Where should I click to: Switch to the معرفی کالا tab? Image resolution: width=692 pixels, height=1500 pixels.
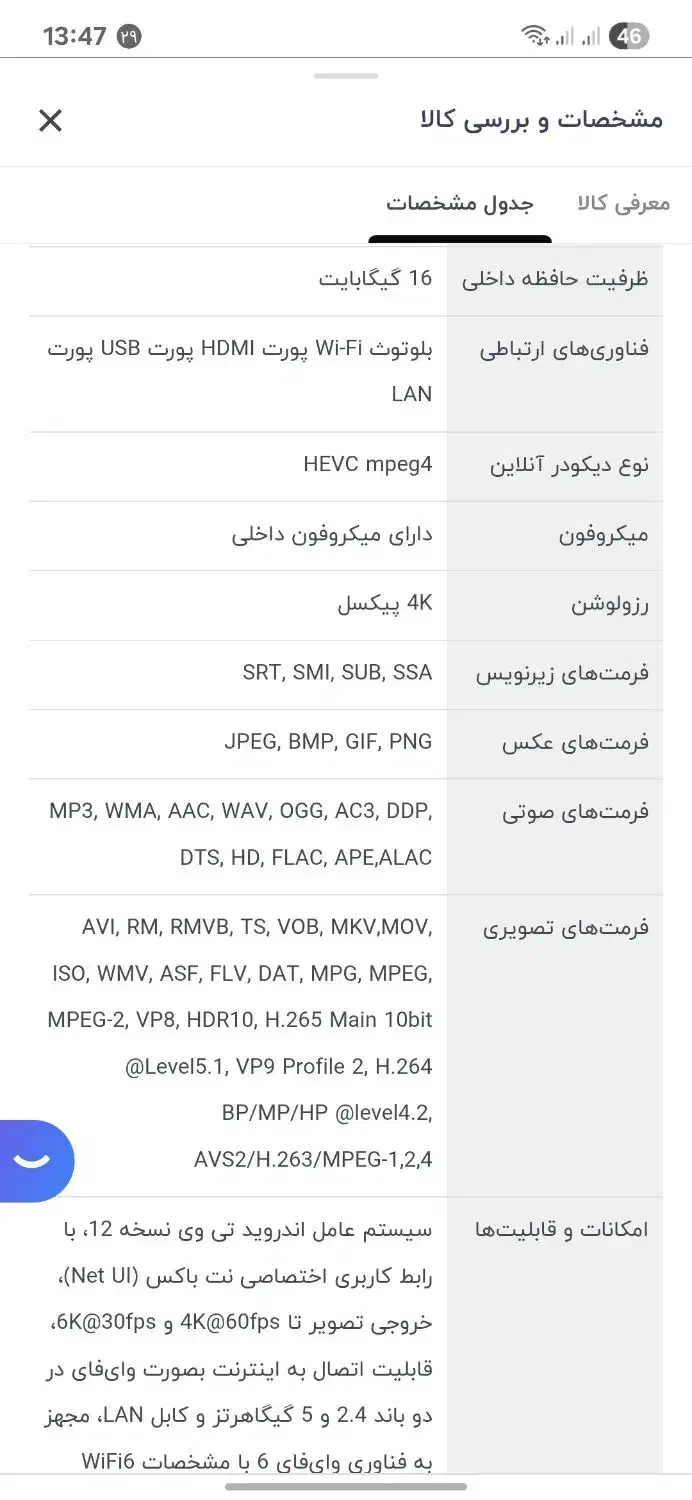(x=623, y=203)
